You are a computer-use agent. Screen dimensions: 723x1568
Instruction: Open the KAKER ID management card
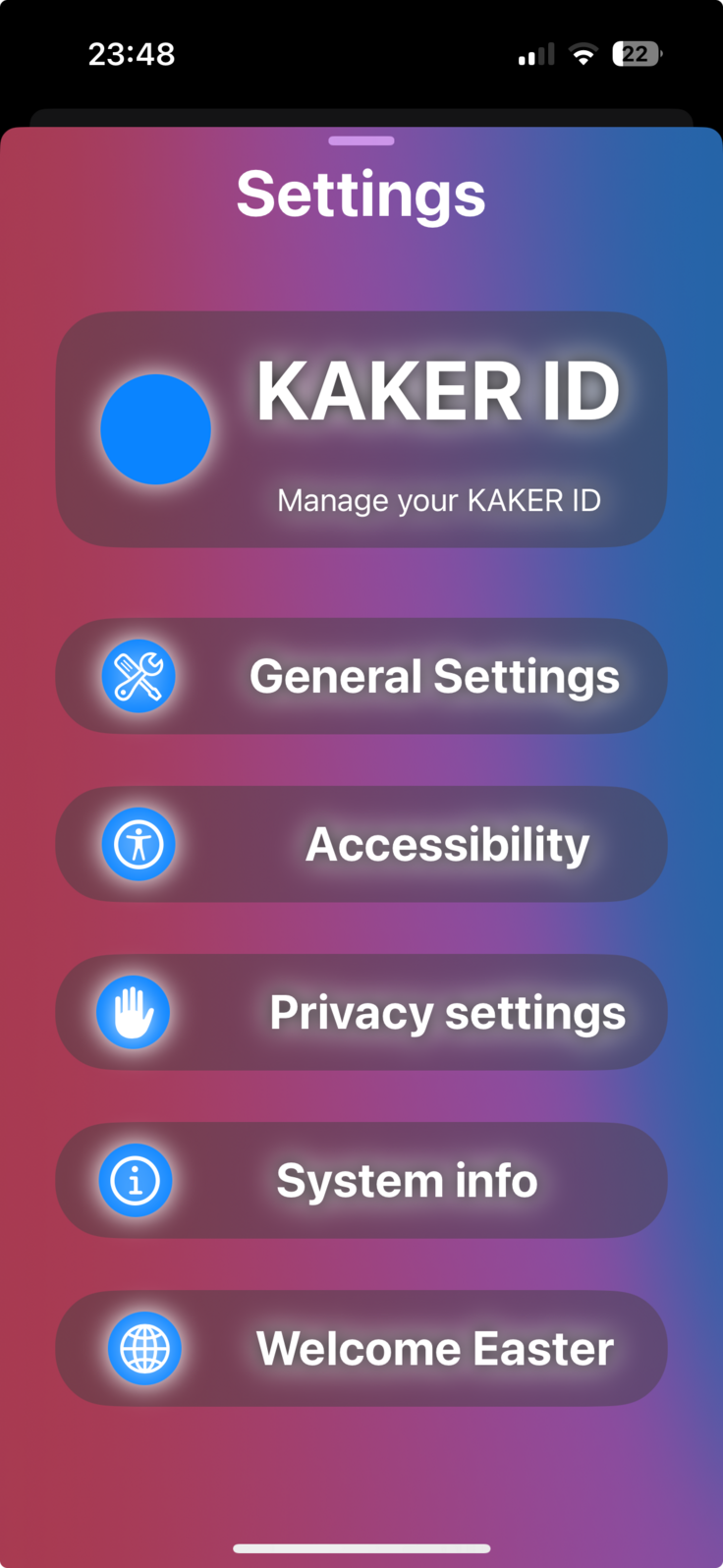tap(361, 429)
